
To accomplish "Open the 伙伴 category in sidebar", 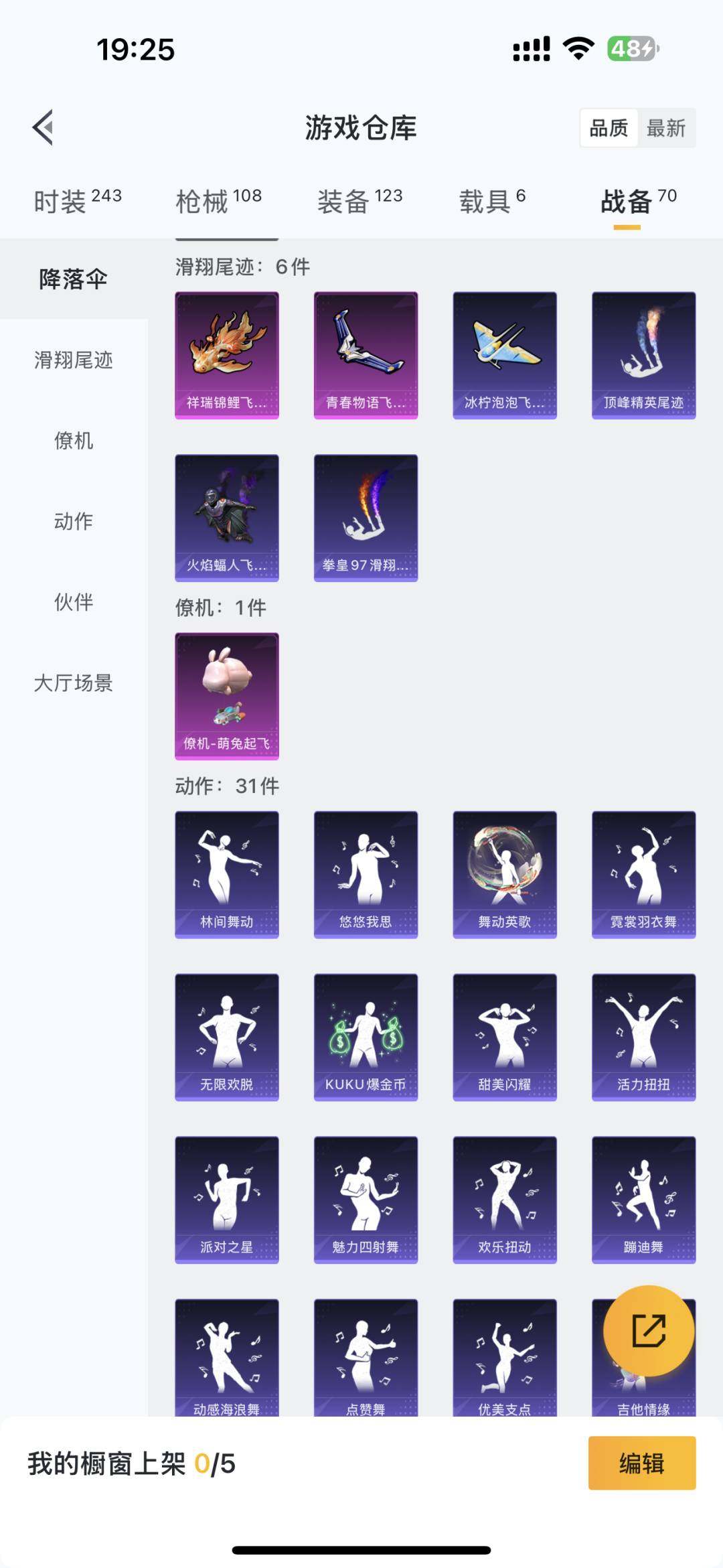I will coord(72,603).
